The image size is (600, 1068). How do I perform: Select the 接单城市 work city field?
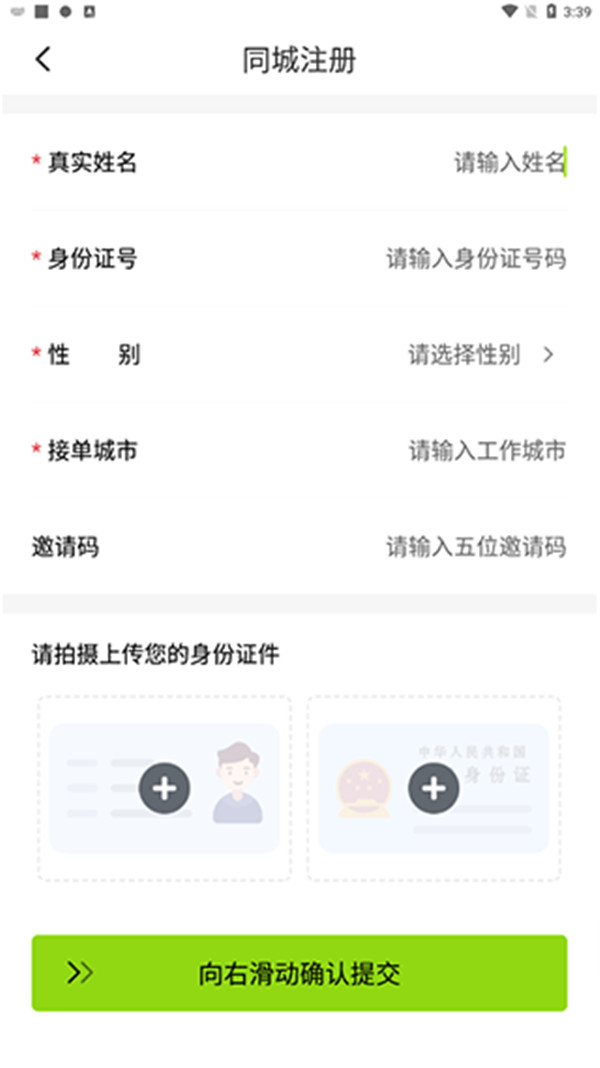point(486,451)
